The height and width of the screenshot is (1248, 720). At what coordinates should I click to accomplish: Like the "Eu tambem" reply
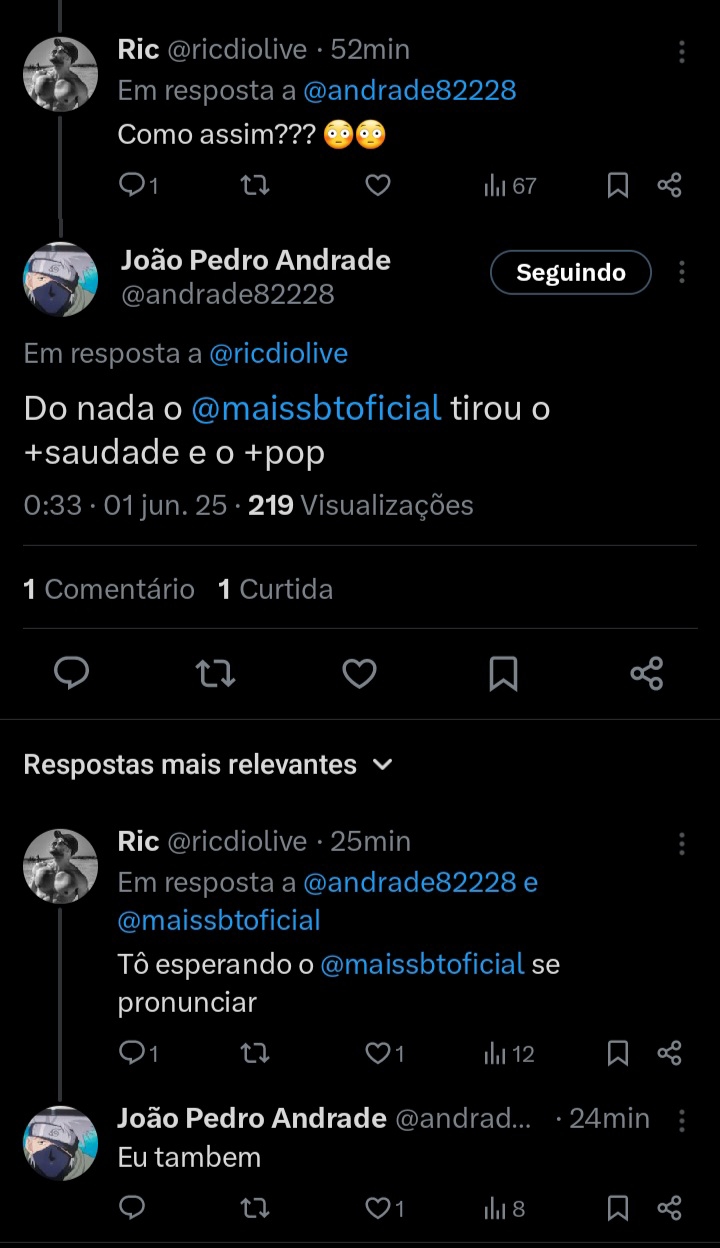tap(377, 1209)
